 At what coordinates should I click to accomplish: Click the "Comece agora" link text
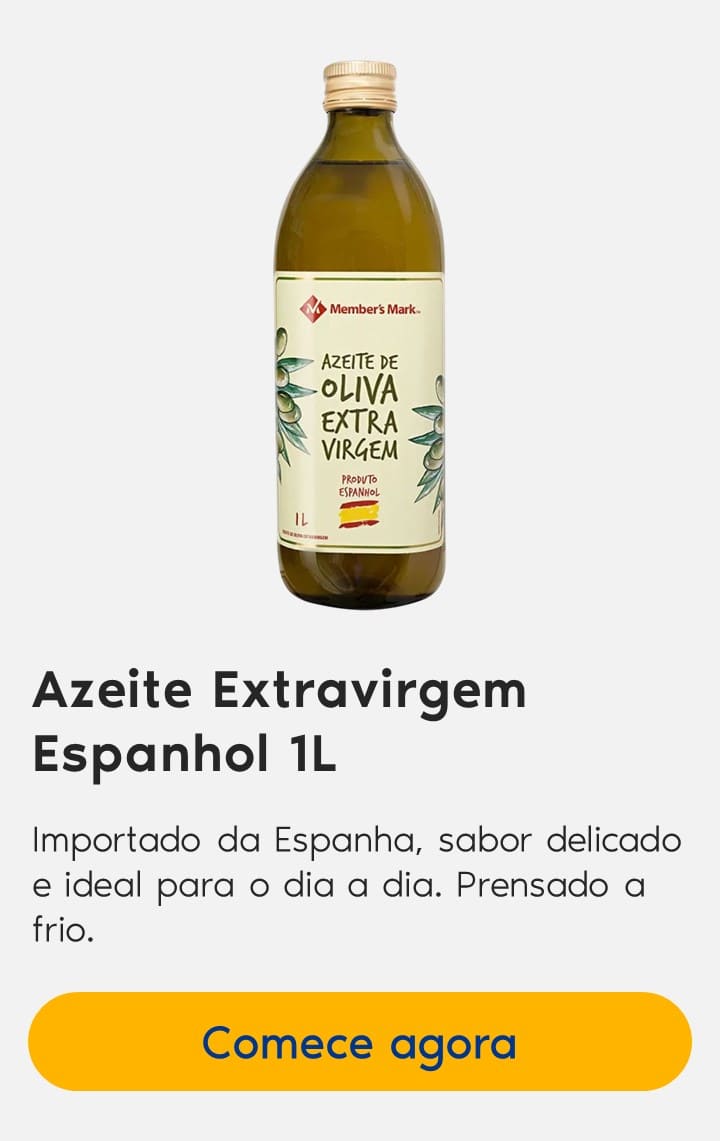point(360,1043)
